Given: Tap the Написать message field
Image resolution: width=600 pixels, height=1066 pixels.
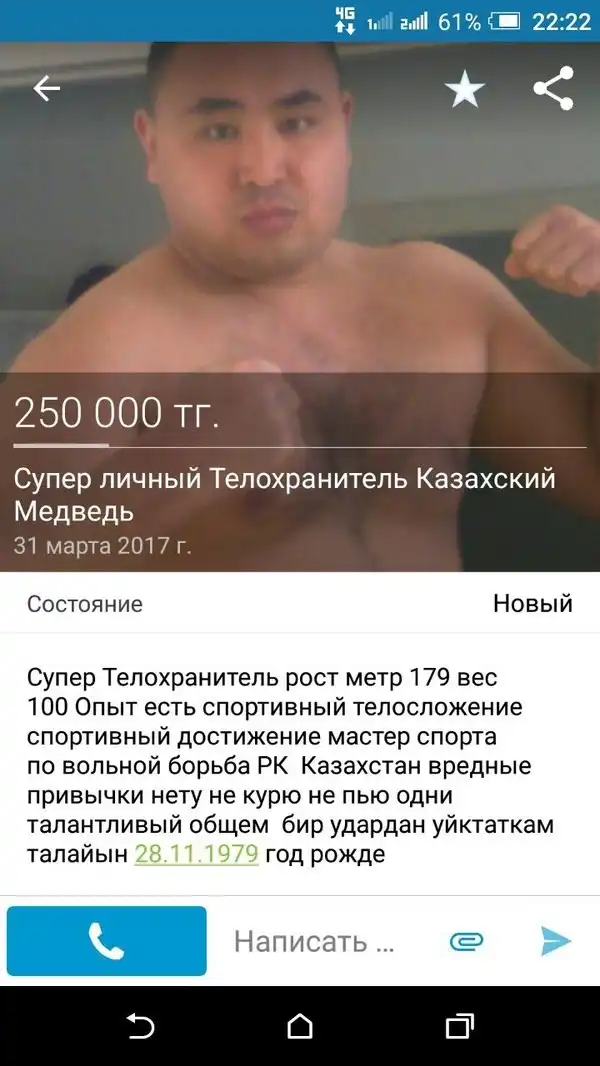Looking at the screenshot, I should click(315, 941).
